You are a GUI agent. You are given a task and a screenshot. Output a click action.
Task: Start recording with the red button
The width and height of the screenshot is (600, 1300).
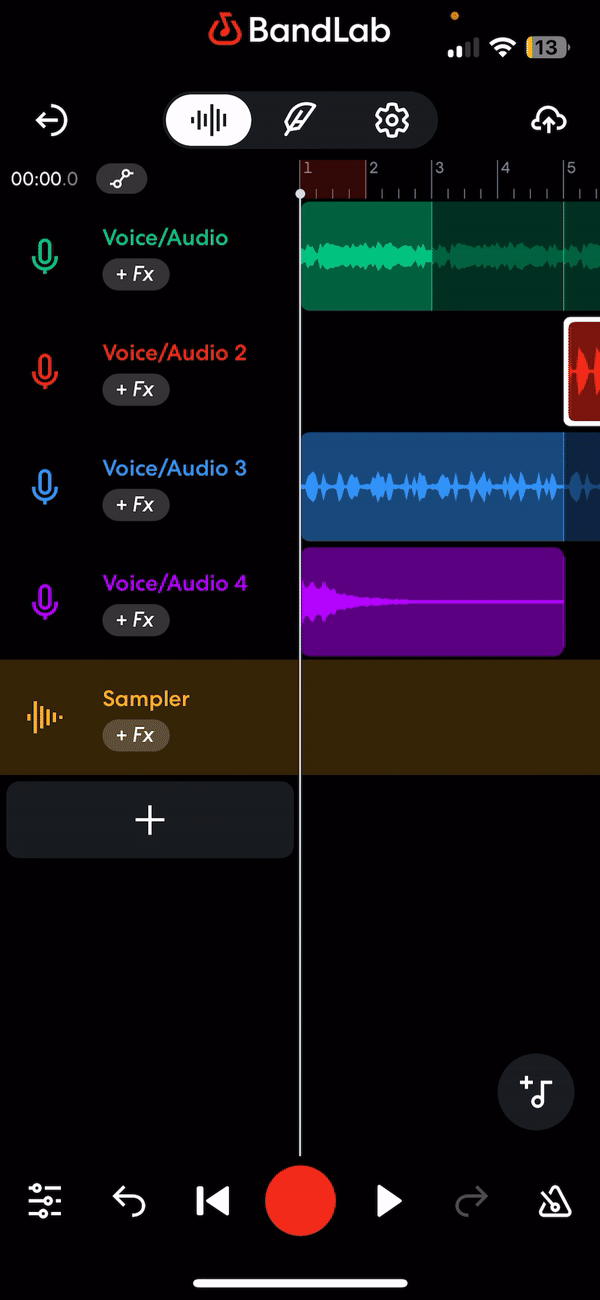[x=300, y=1200]
